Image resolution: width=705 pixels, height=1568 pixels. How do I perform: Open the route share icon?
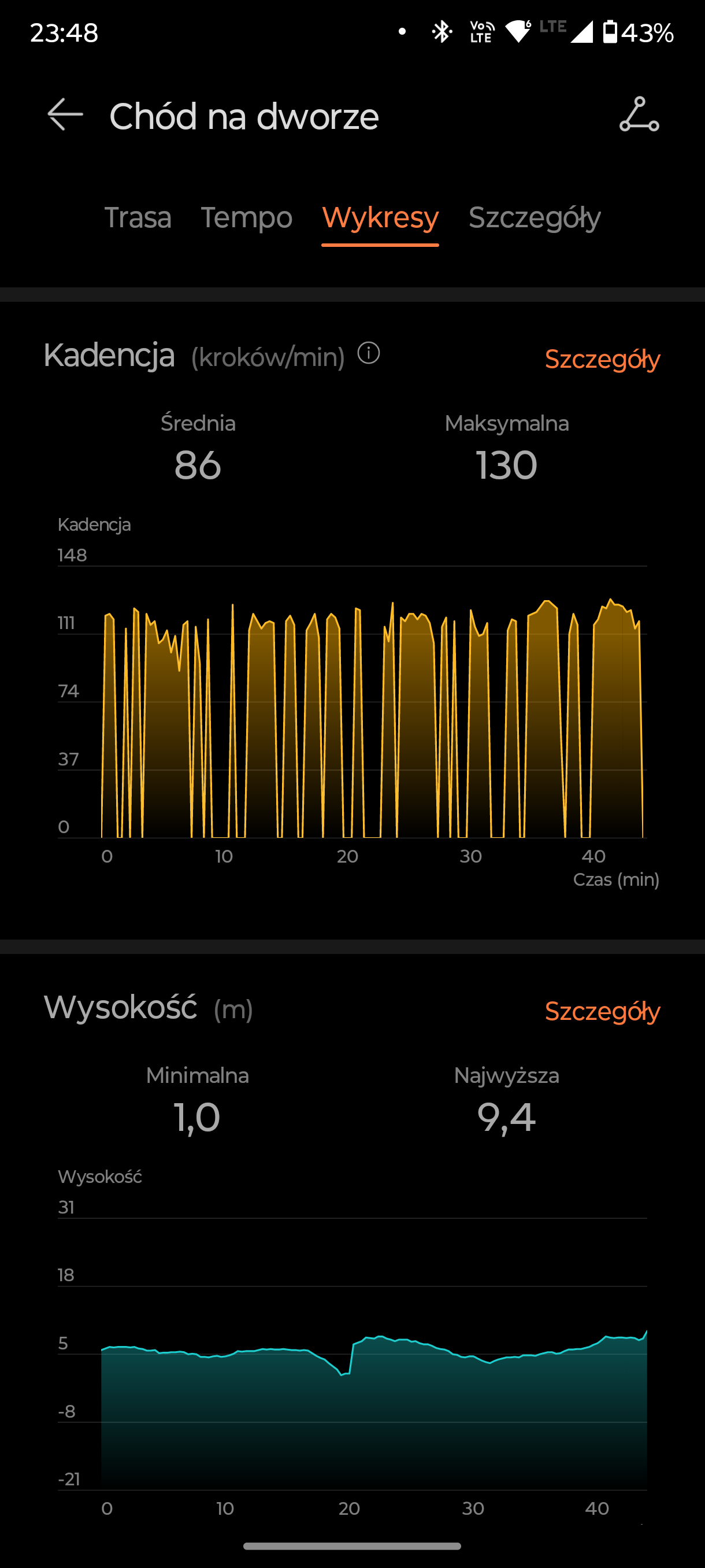coord(639,114)
